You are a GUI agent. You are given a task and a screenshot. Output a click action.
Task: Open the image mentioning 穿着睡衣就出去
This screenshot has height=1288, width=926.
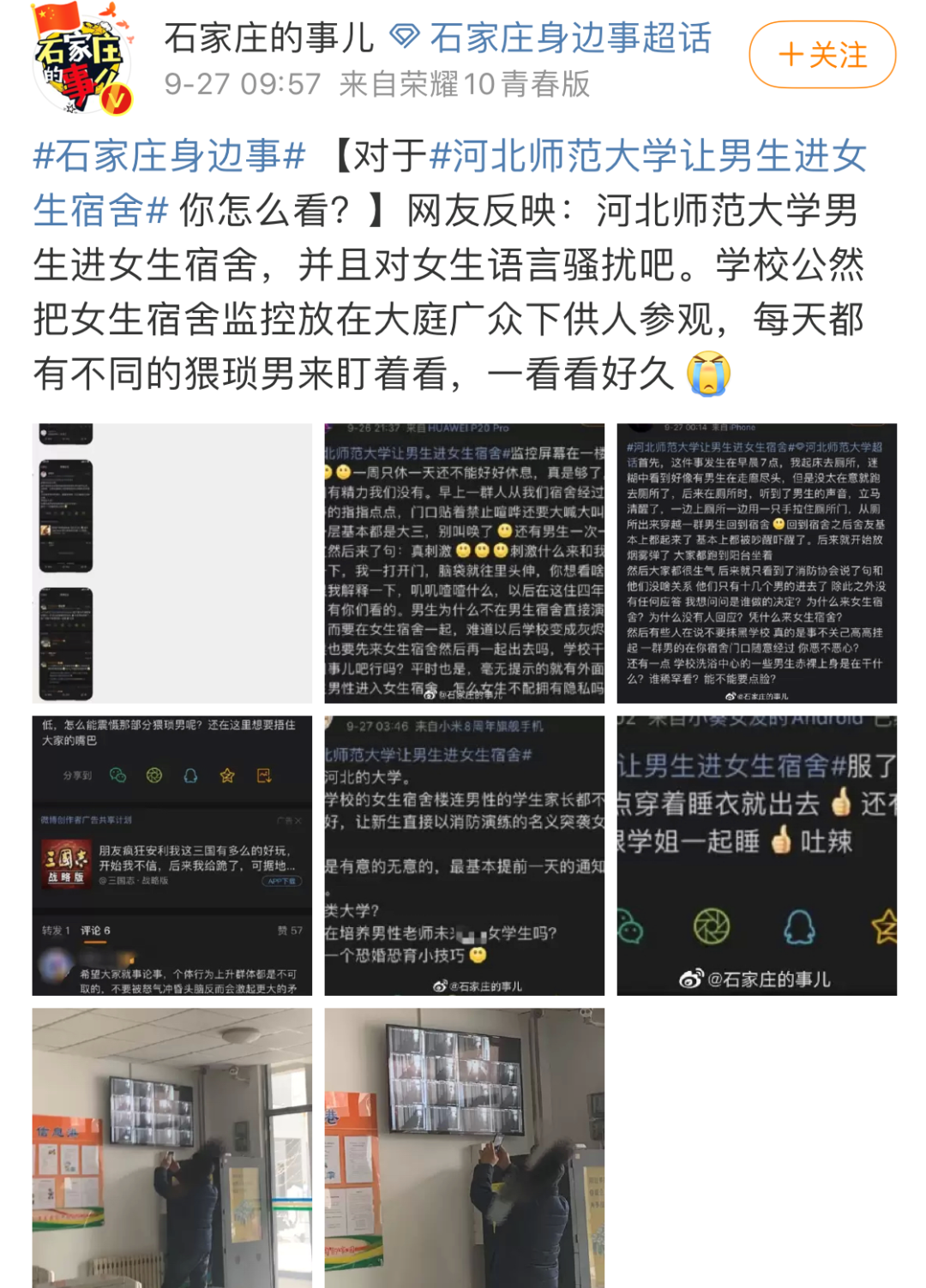click(x=756, y=855)
